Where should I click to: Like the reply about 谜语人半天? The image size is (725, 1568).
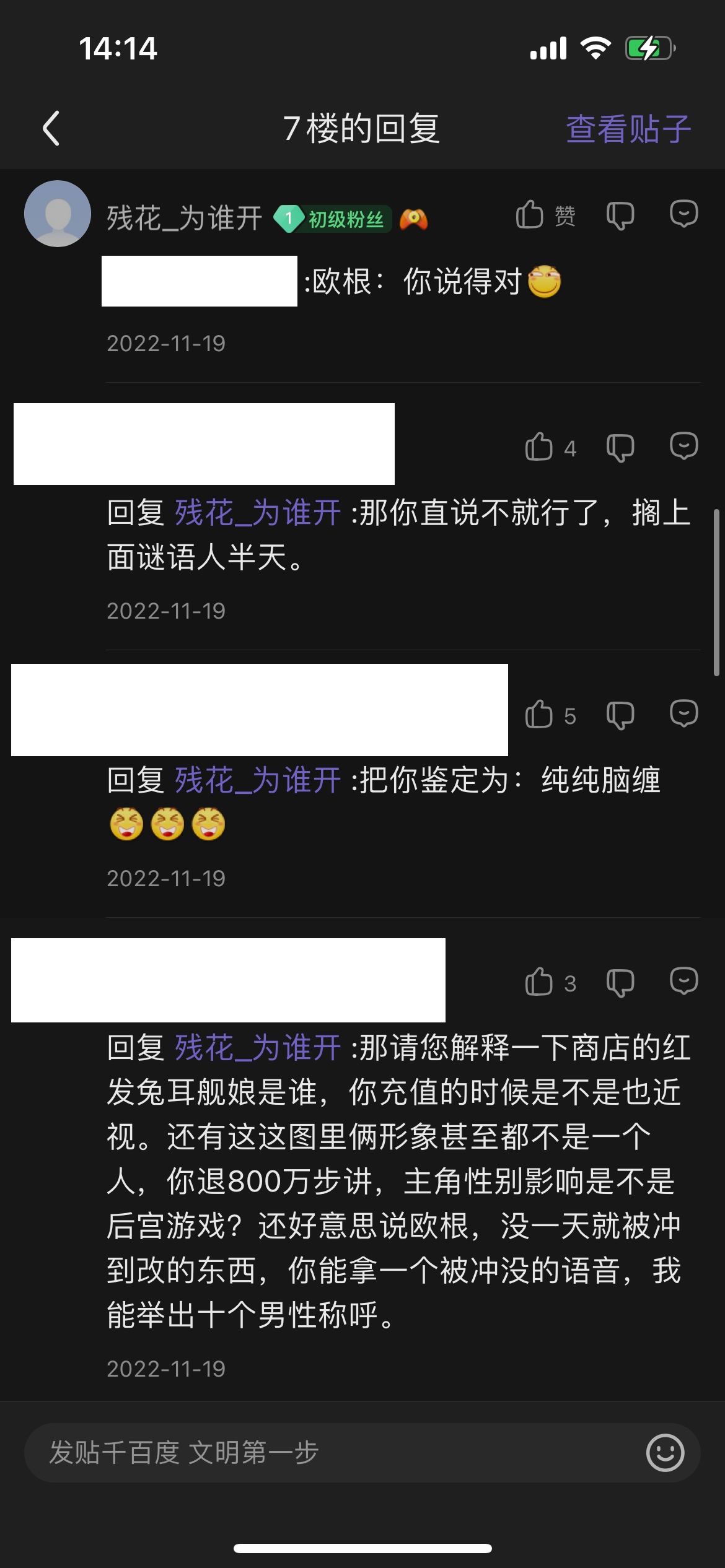[539, 447]
